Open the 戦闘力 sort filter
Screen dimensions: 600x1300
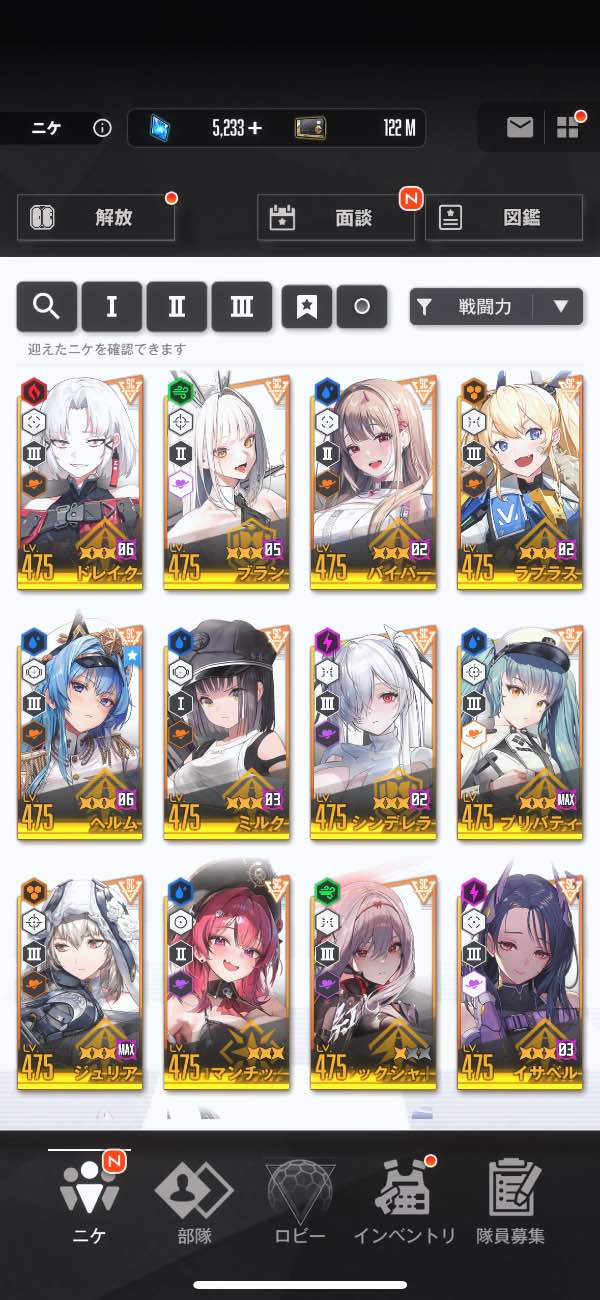pos(496,307)
